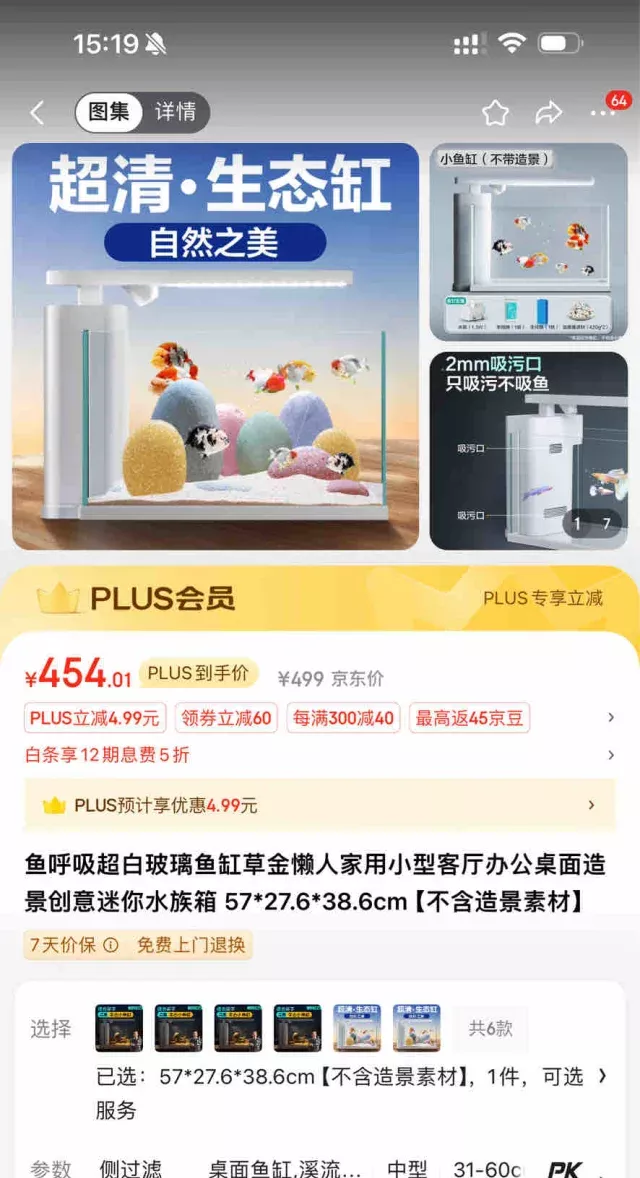Open the PK product comparison
Screen dimensions: 640x1178
tap(565, 1168)
